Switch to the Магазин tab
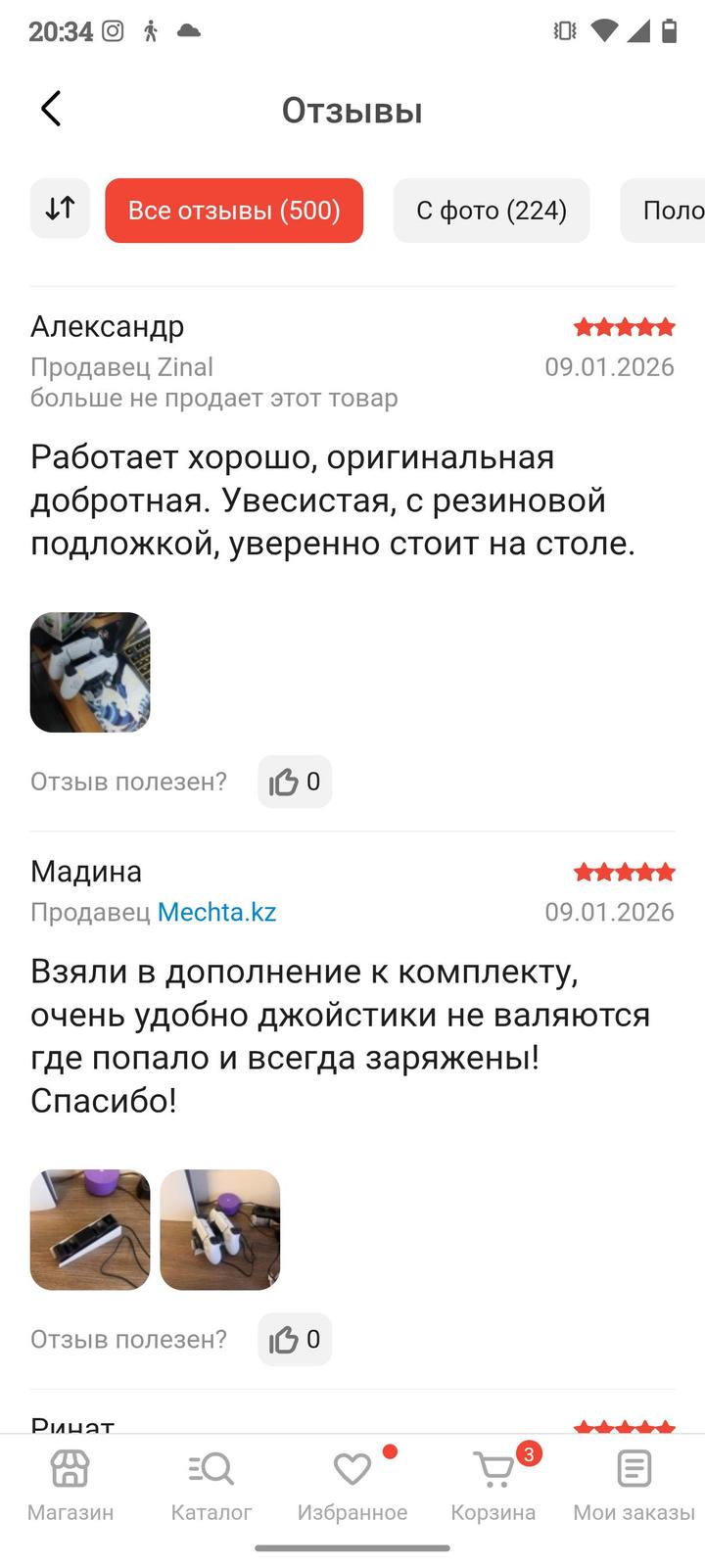 point(70,1485)
